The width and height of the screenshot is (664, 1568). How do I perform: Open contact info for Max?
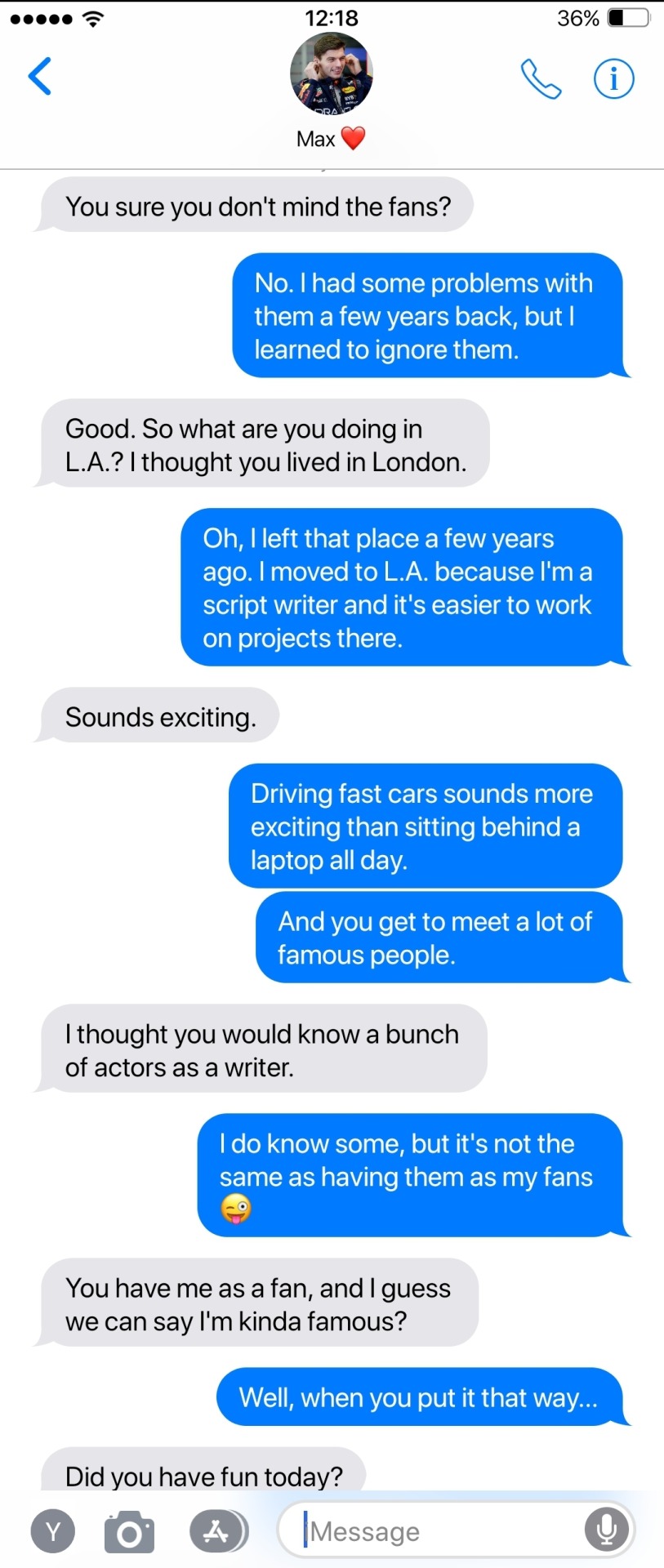coord(613,79)
